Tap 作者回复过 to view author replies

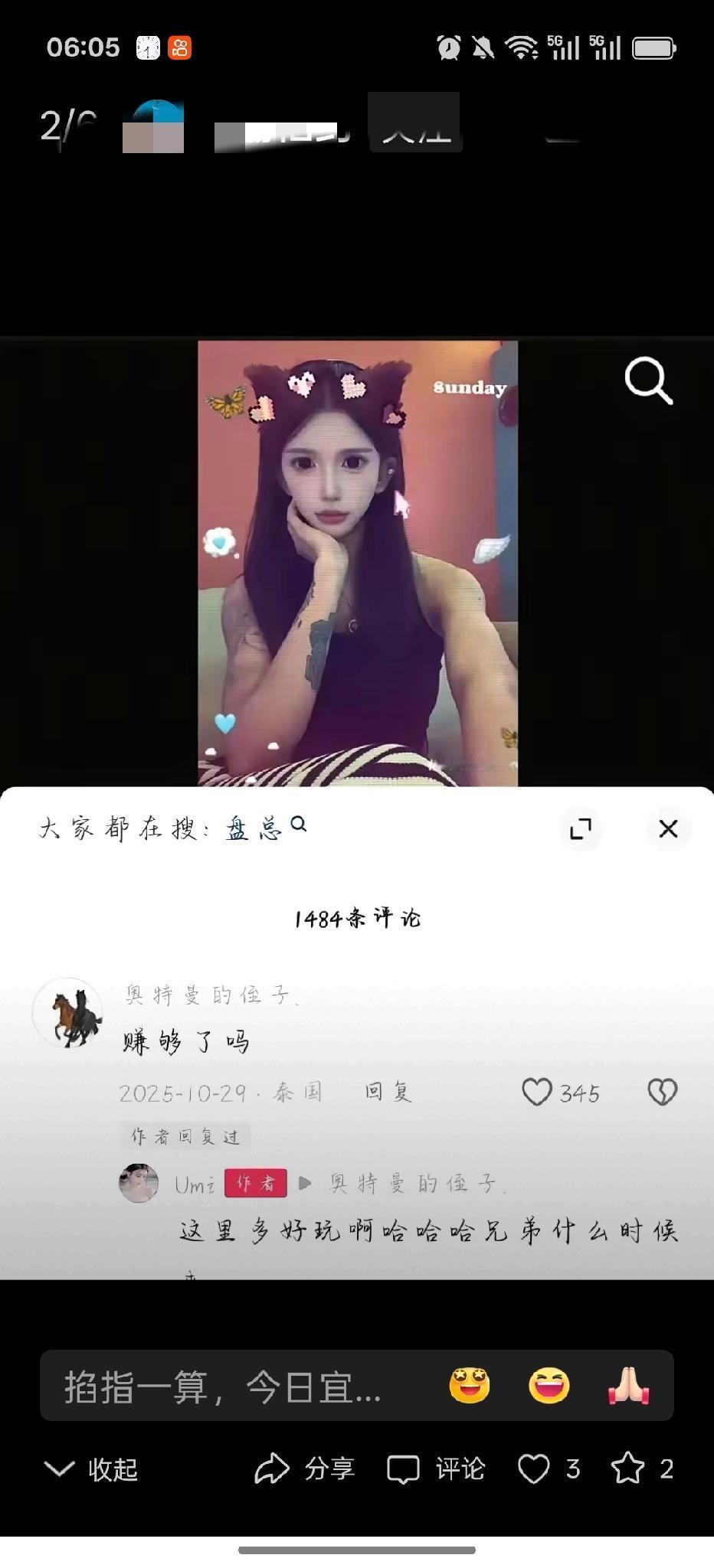click(184, 1138)
